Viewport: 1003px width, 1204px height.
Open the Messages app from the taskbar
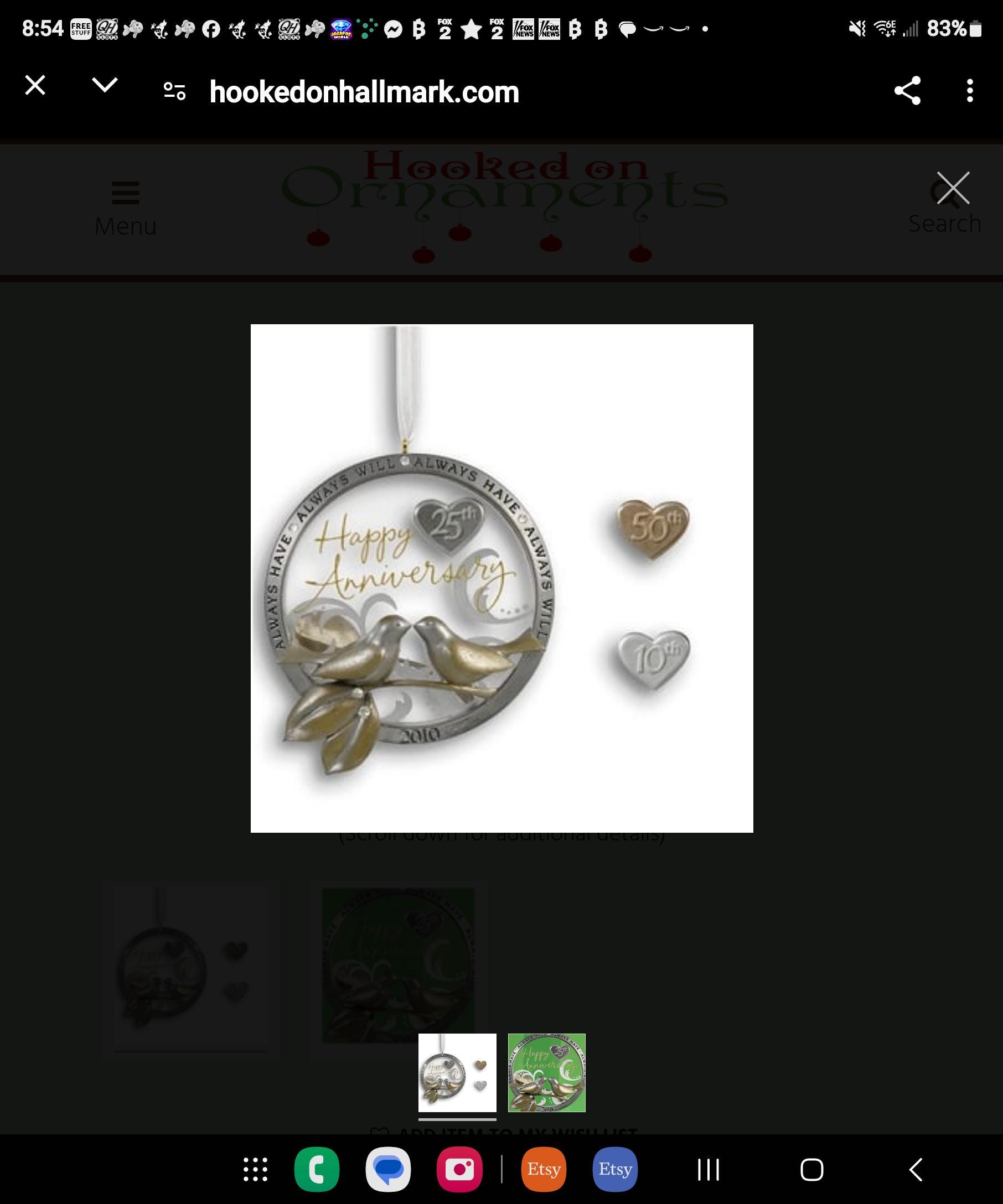(388, 1170)
